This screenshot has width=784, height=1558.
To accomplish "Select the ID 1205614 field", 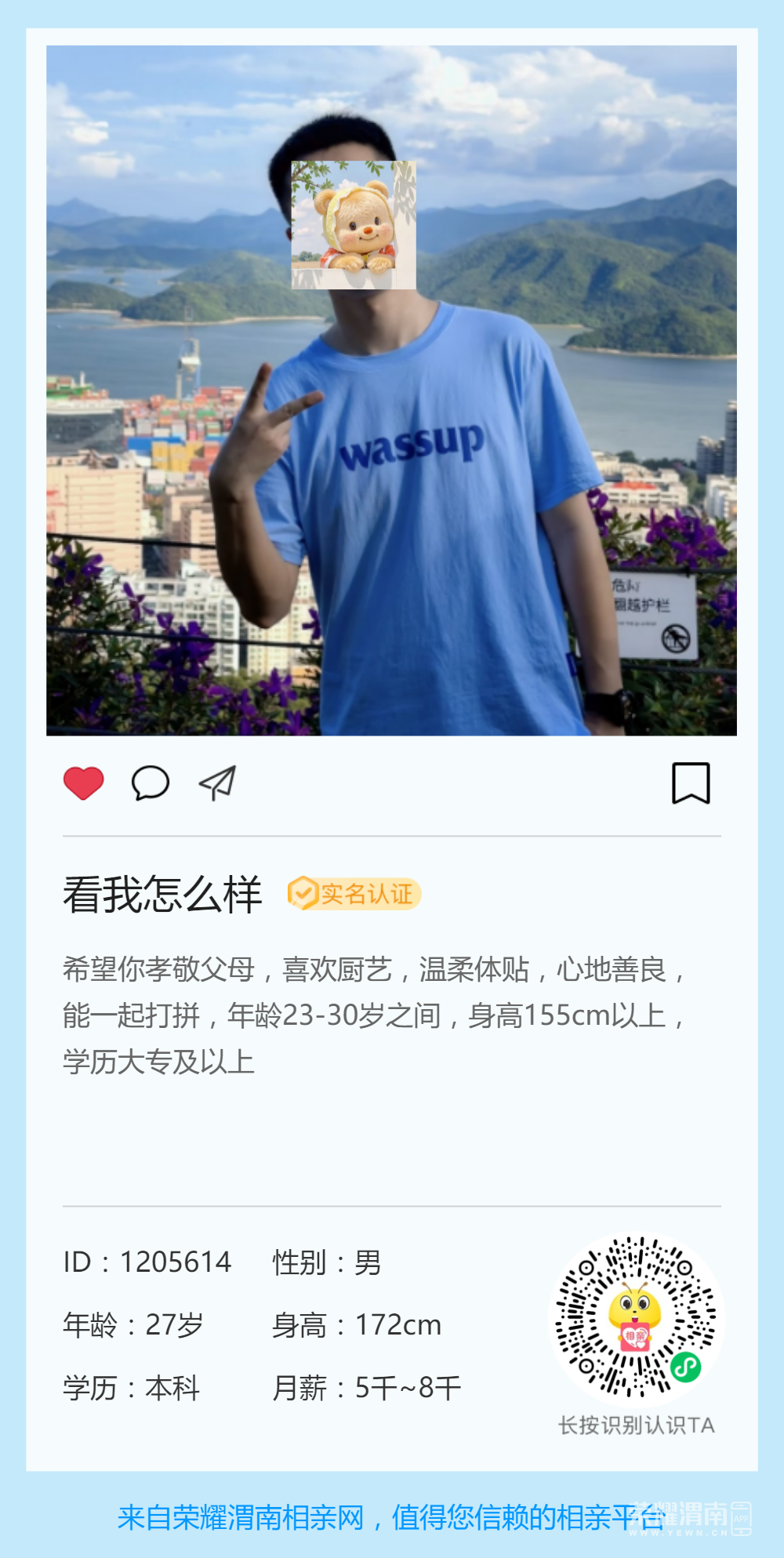I will 146,1262.
